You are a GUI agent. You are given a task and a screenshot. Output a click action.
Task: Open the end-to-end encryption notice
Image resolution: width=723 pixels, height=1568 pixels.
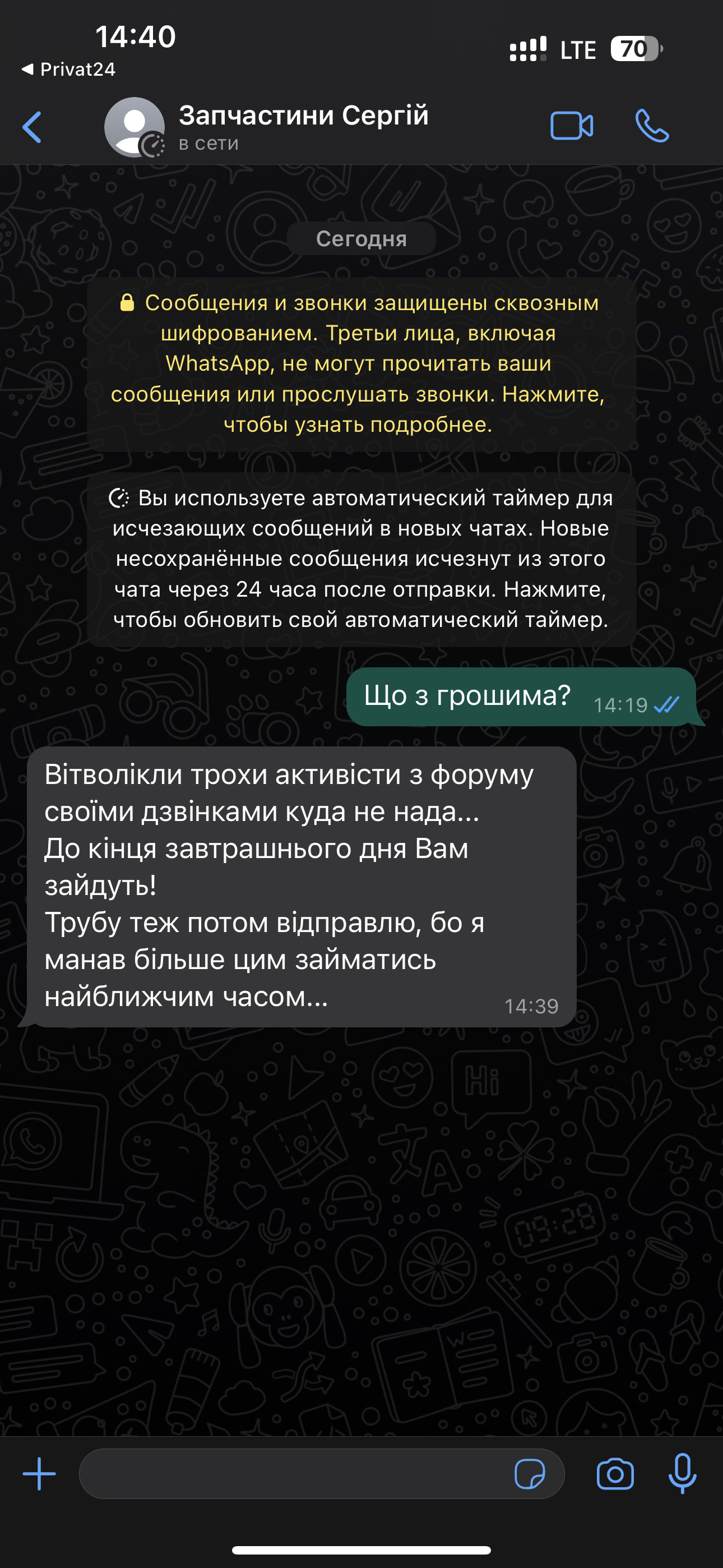click(361, 363)
